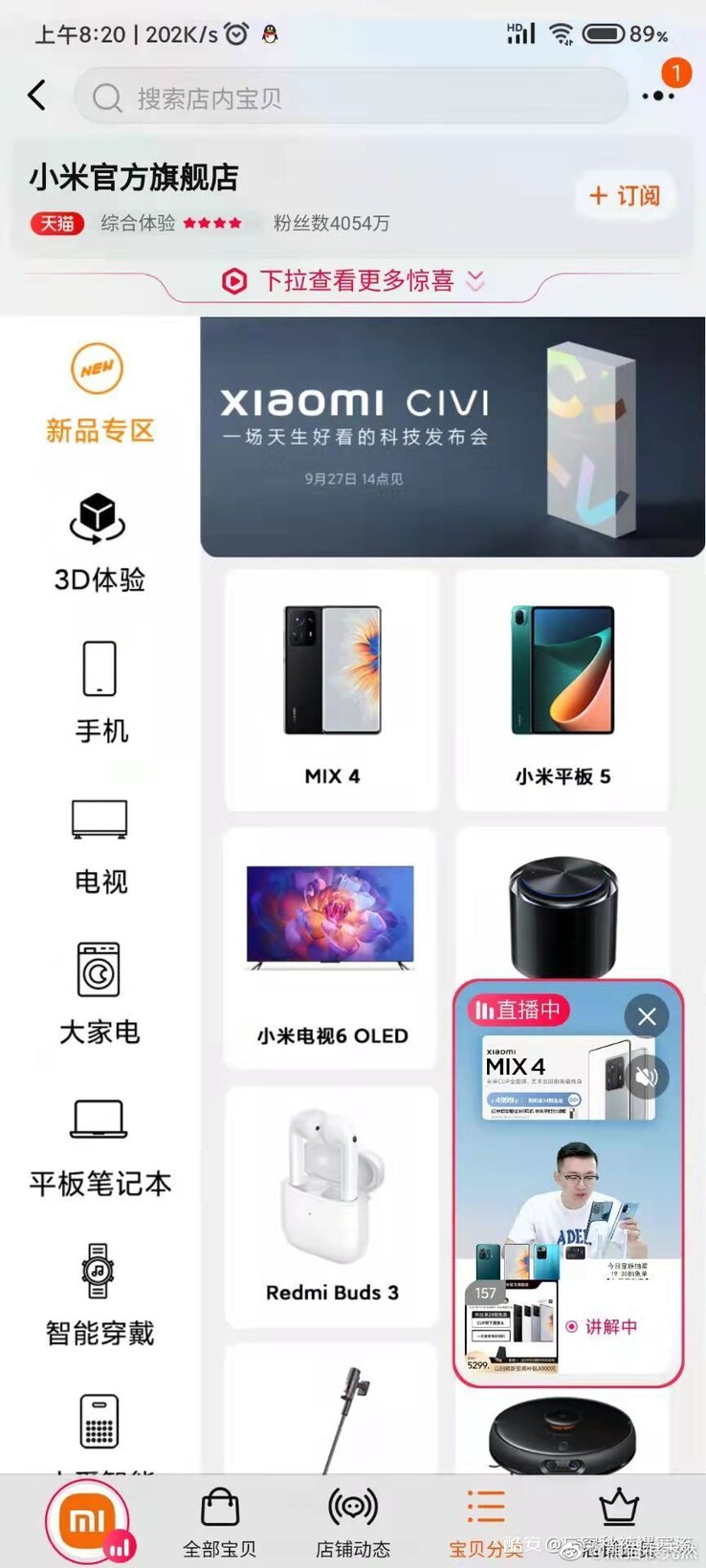Screen dimensions: 706x1568
Task: Open the Xiaomi Civi launch banner
Action: click(452, 437)
